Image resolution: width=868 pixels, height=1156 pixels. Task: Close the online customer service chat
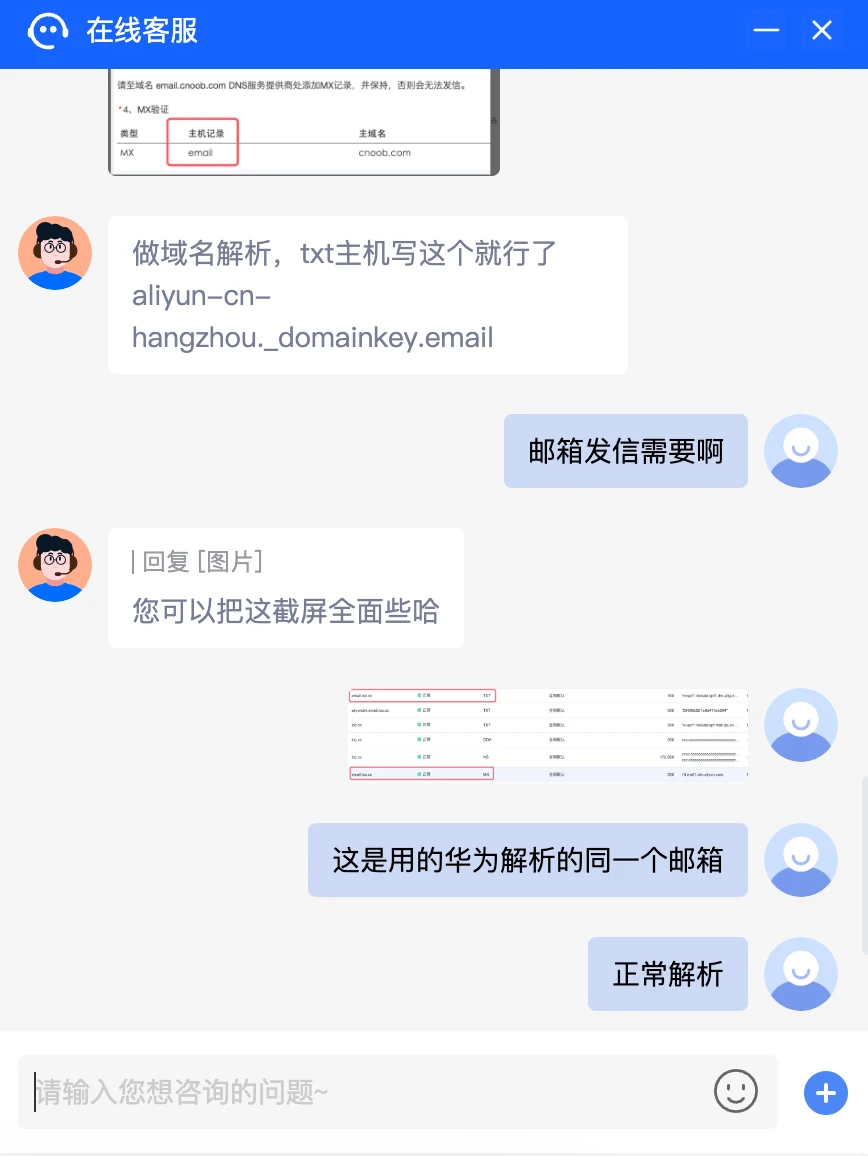(x=822, y=31)
